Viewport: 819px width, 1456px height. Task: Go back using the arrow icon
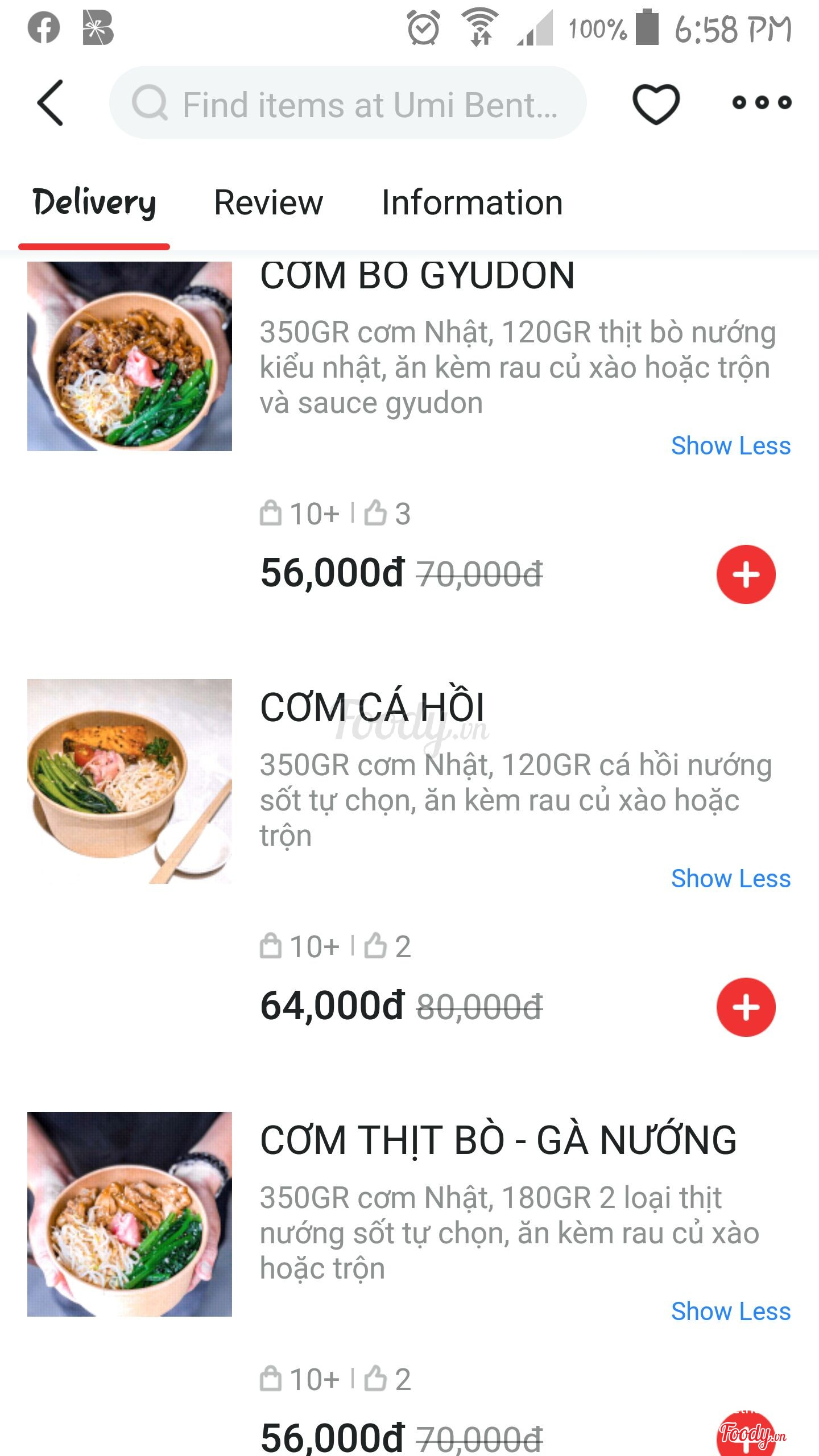(x=50, y=103)
